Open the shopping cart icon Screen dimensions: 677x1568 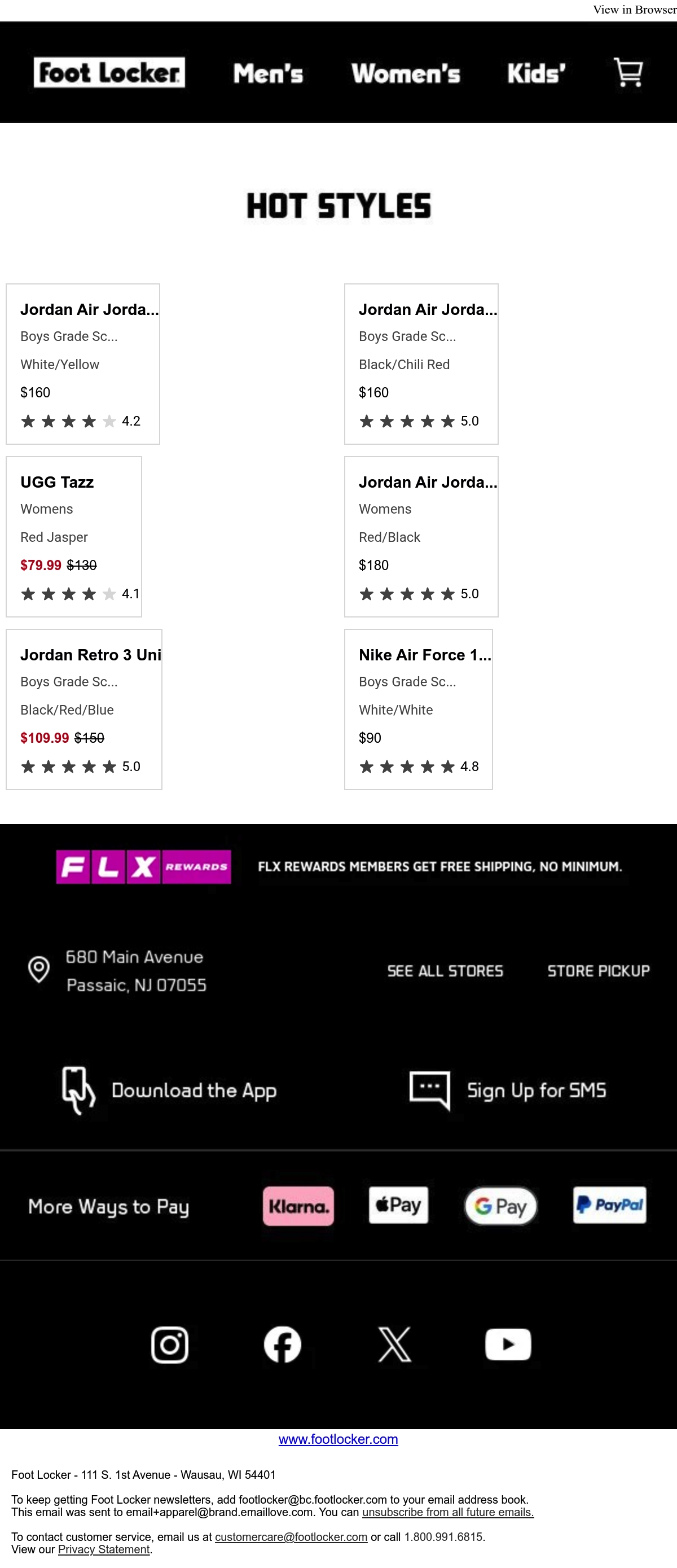click(628, 73)
